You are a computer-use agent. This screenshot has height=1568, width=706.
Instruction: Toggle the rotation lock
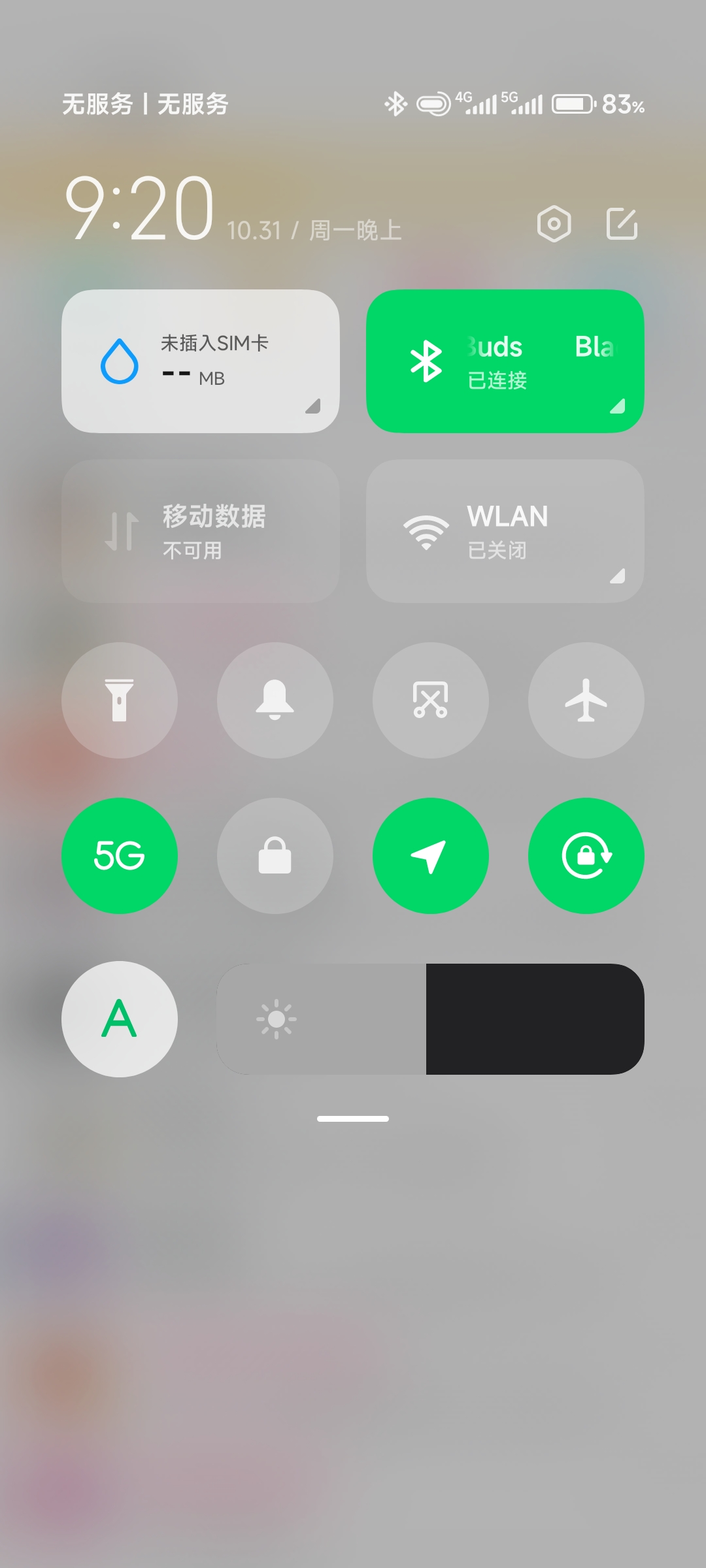(586, 855)
